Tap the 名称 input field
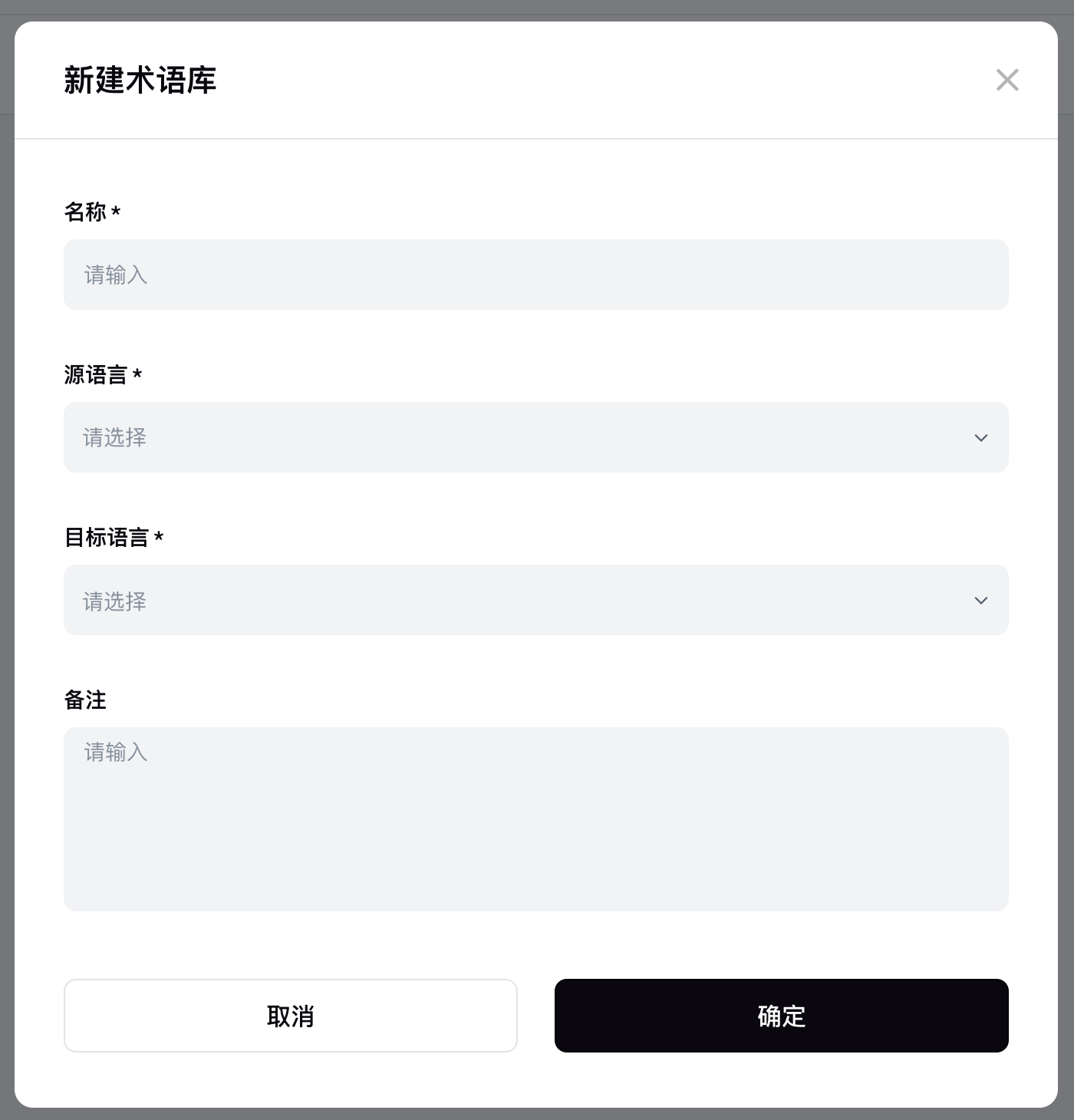The width and height of the screenshot is (1074, 1120). [535, 275]
